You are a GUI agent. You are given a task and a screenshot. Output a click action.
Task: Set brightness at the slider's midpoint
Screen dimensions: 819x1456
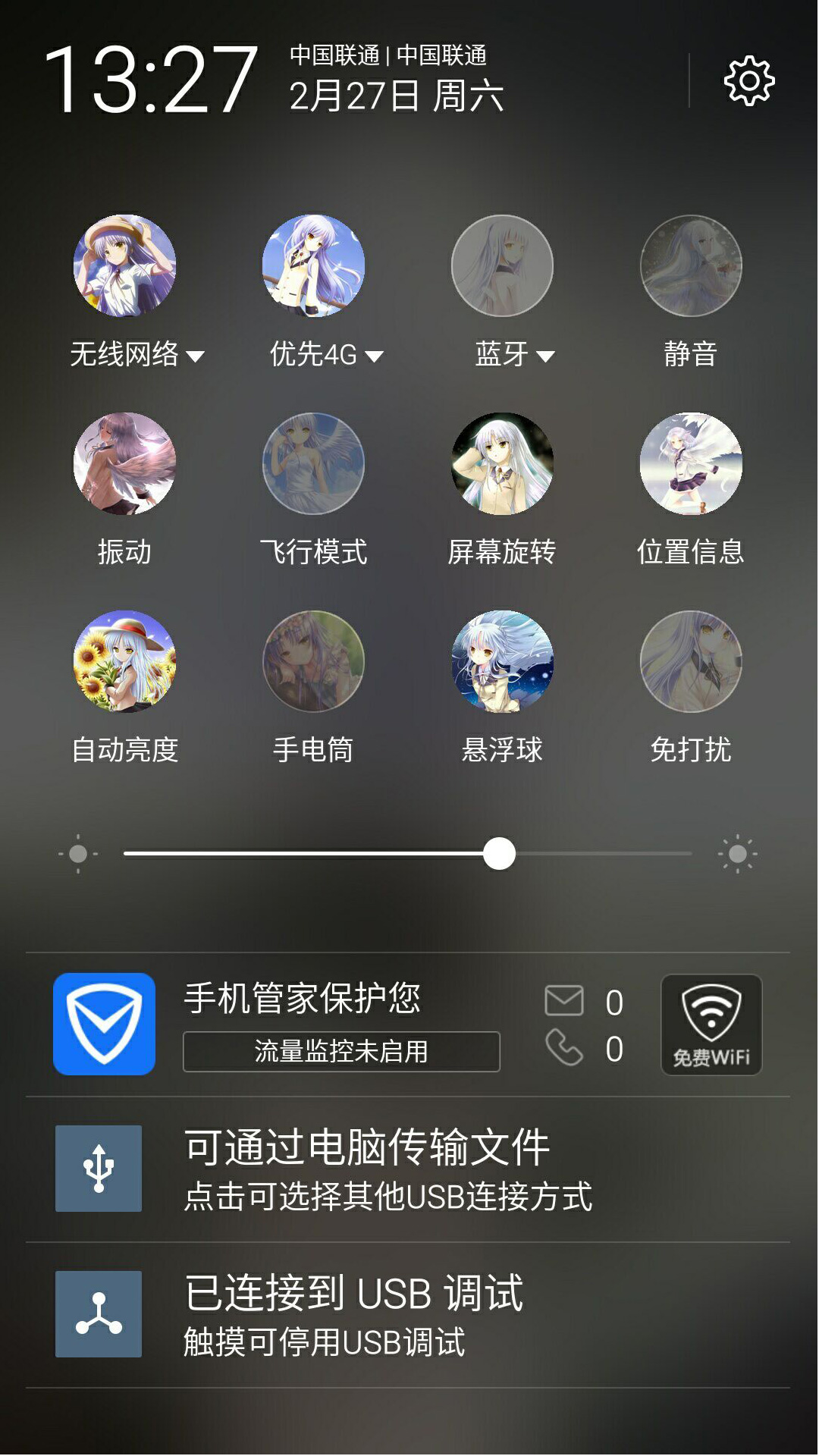(408, 854)
